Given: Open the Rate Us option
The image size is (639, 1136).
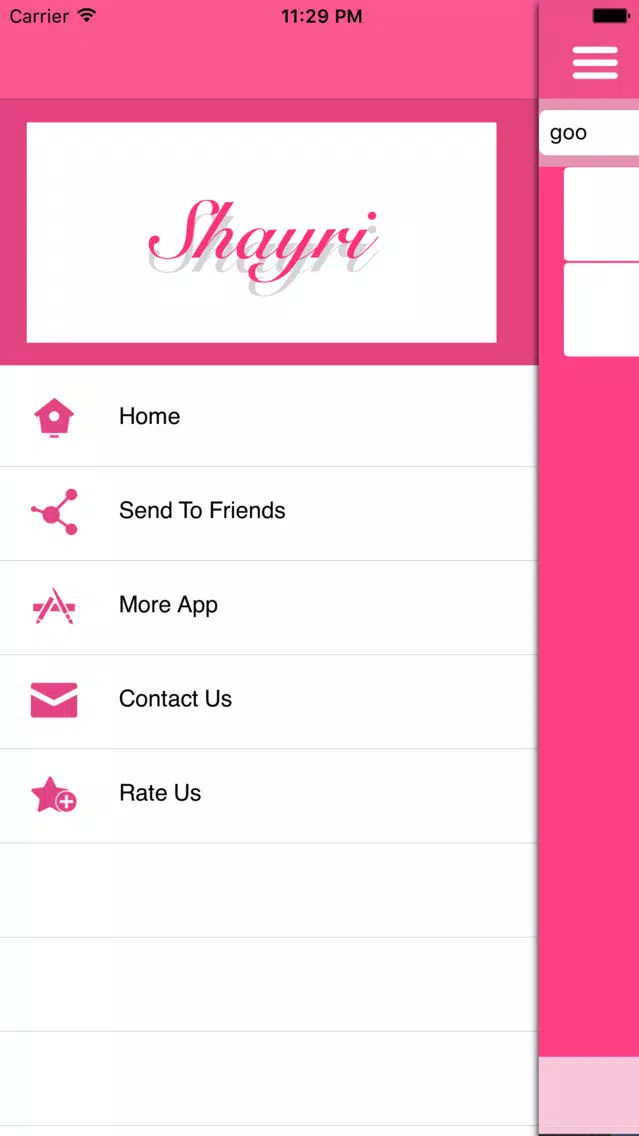Looking at the screenshot, I should click(x=160, y=793).
